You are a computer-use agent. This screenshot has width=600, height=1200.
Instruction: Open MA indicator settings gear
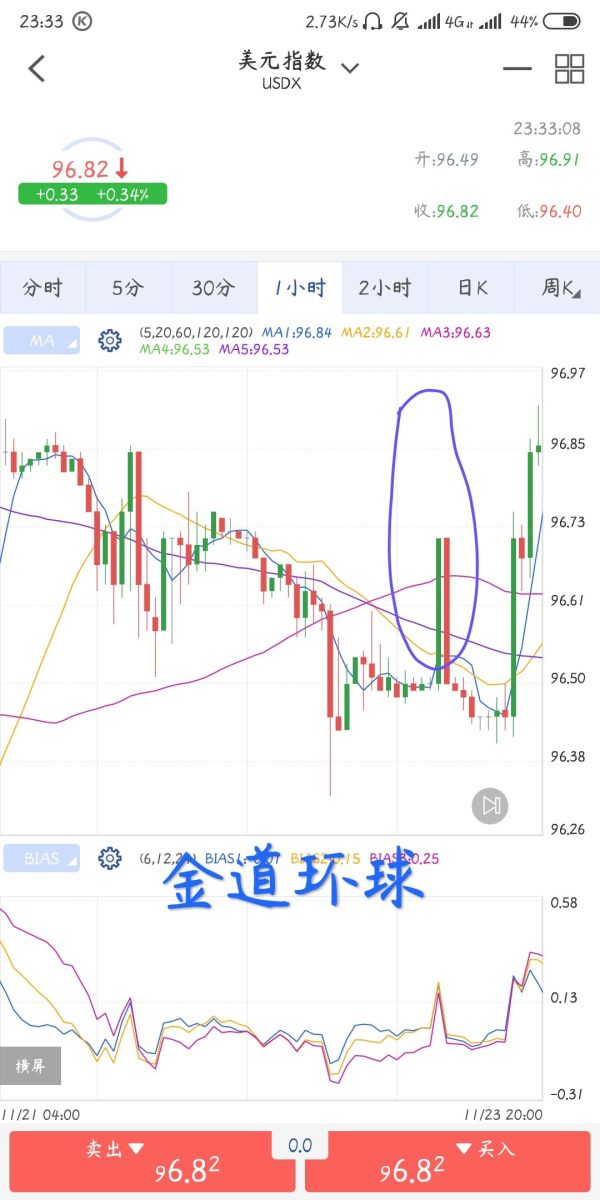pos(110,341)
